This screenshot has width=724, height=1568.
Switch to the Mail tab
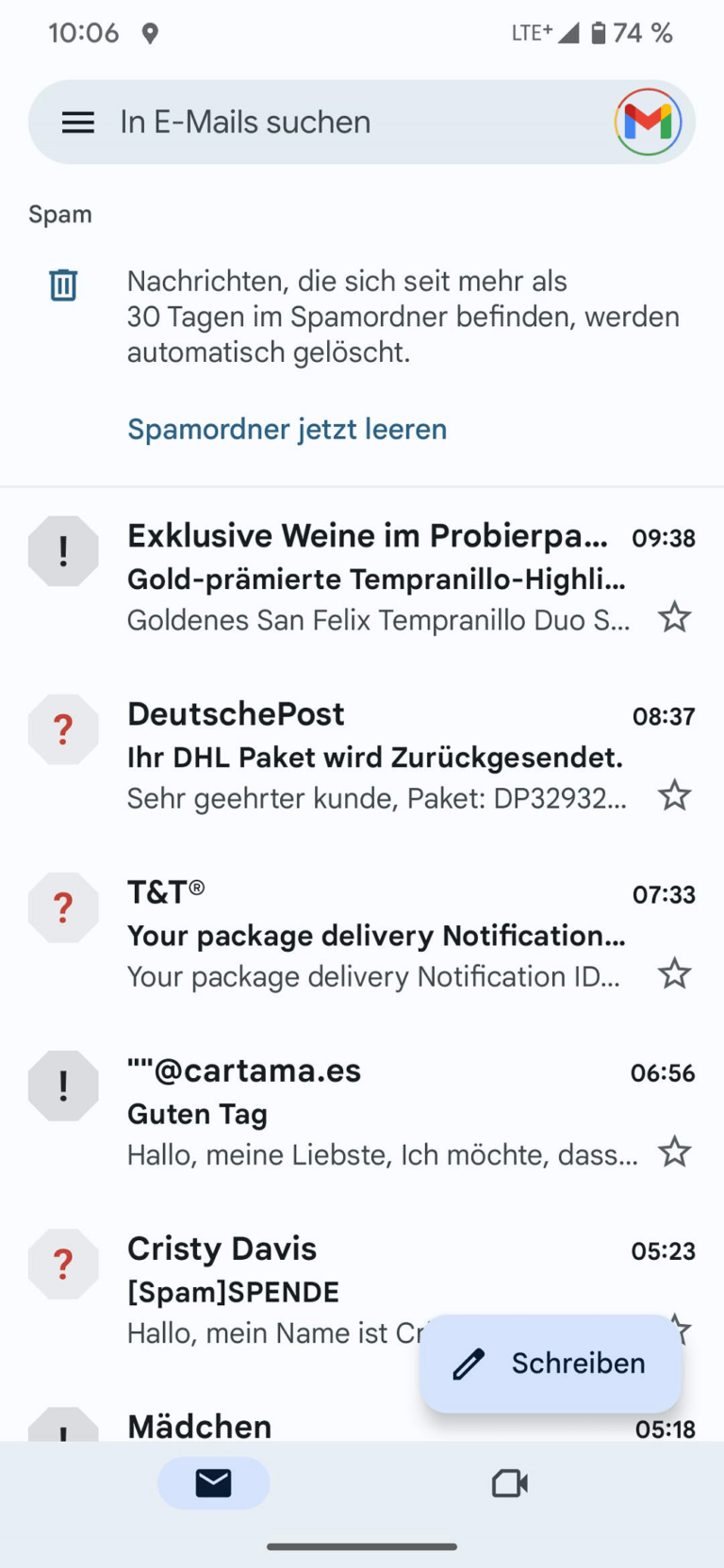click(x=213, y=1483)
